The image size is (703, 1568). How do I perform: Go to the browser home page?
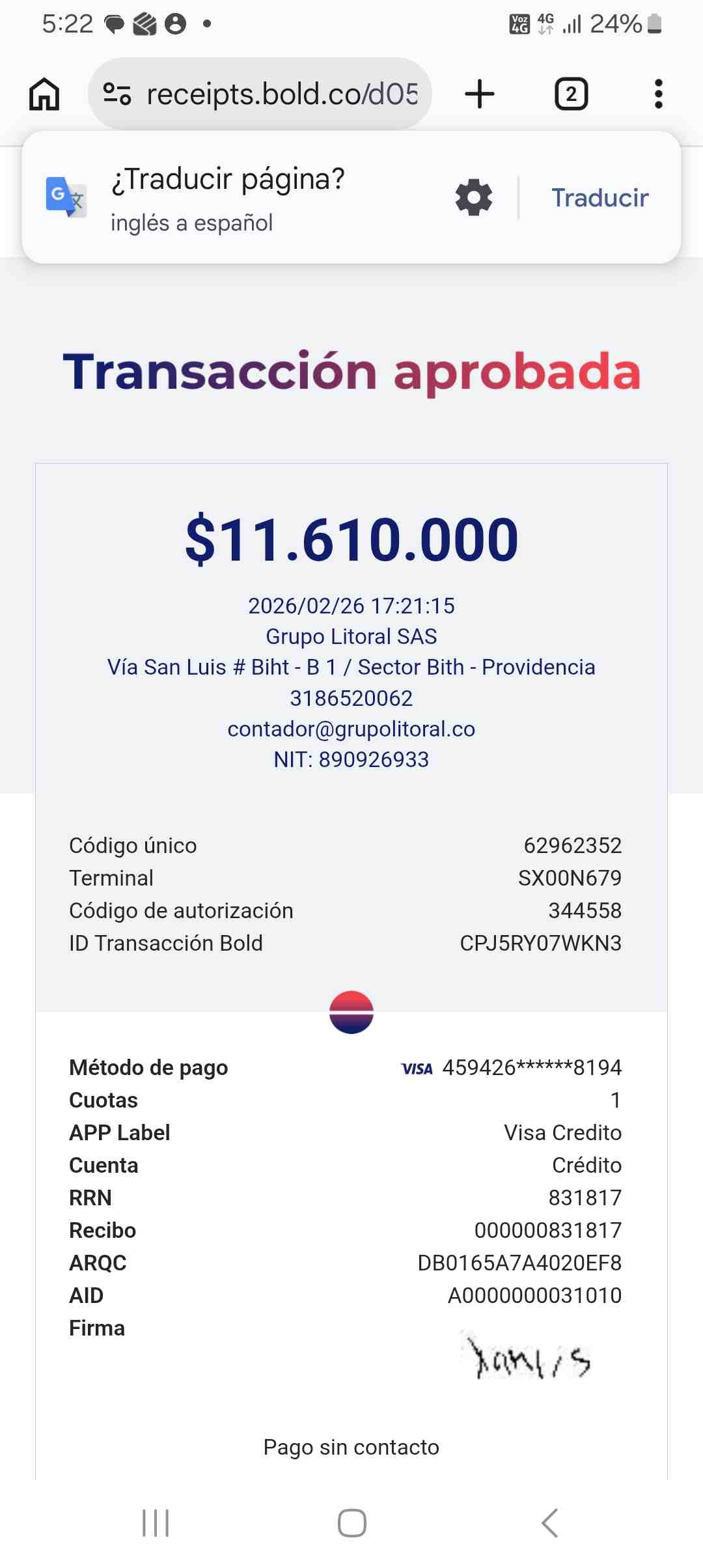44,94
